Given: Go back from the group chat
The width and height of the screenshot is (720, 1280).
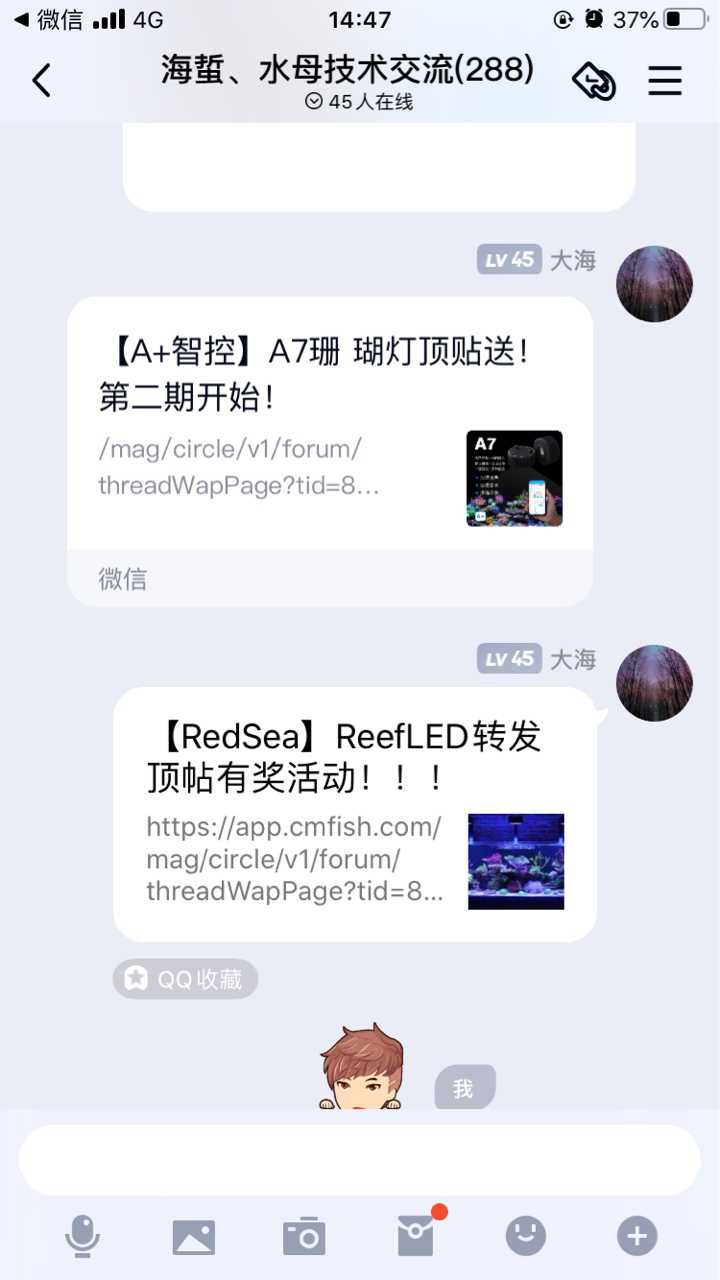Looking at the screenshot, I should click(41, 80).
